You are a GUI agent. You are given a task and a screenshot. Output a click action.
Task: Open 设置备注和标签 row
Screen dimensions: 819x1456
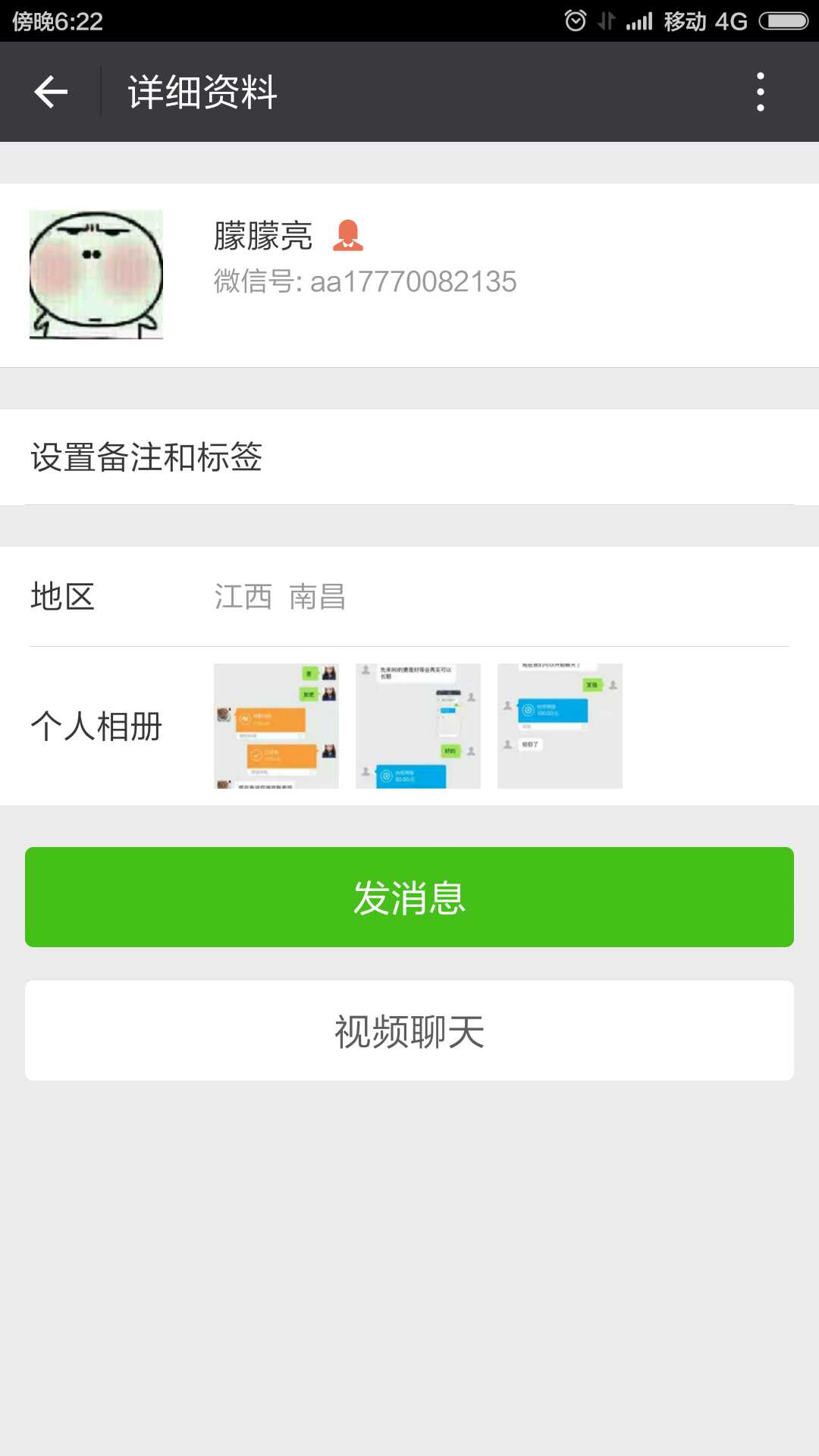pos(409,457)
